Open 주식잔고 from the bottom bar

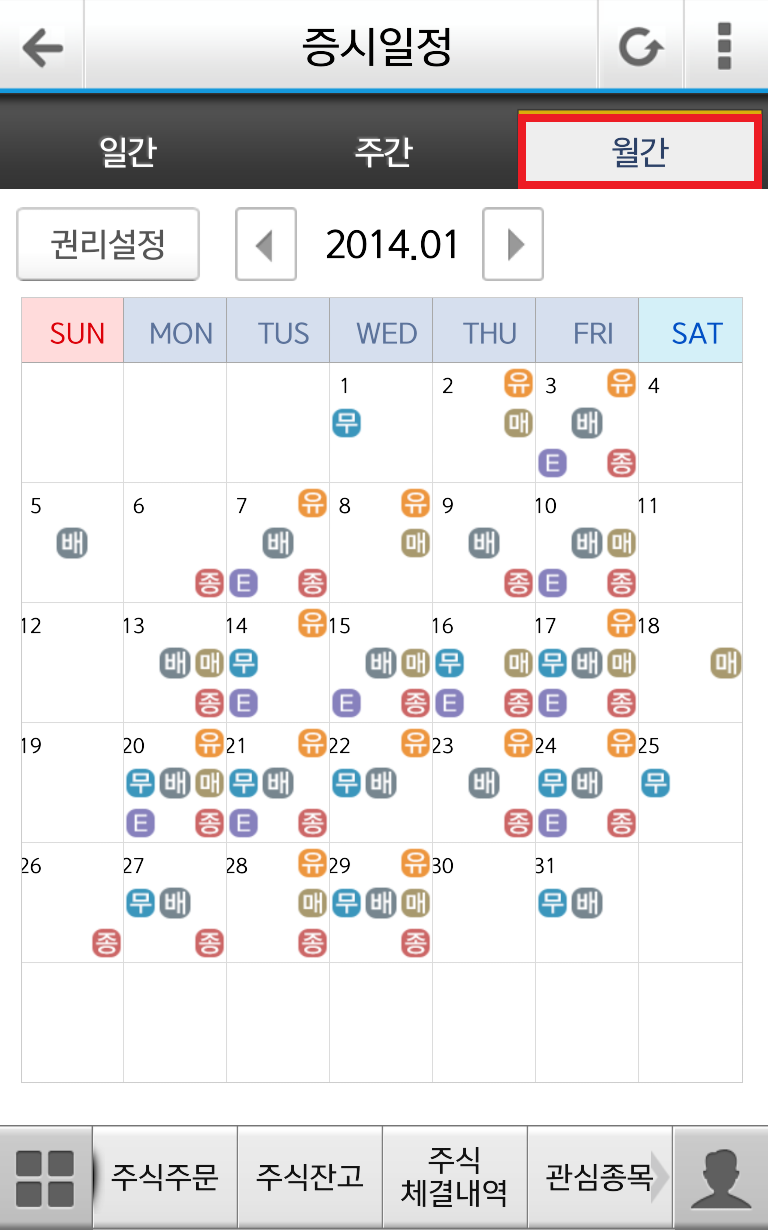pos(310,1178)
